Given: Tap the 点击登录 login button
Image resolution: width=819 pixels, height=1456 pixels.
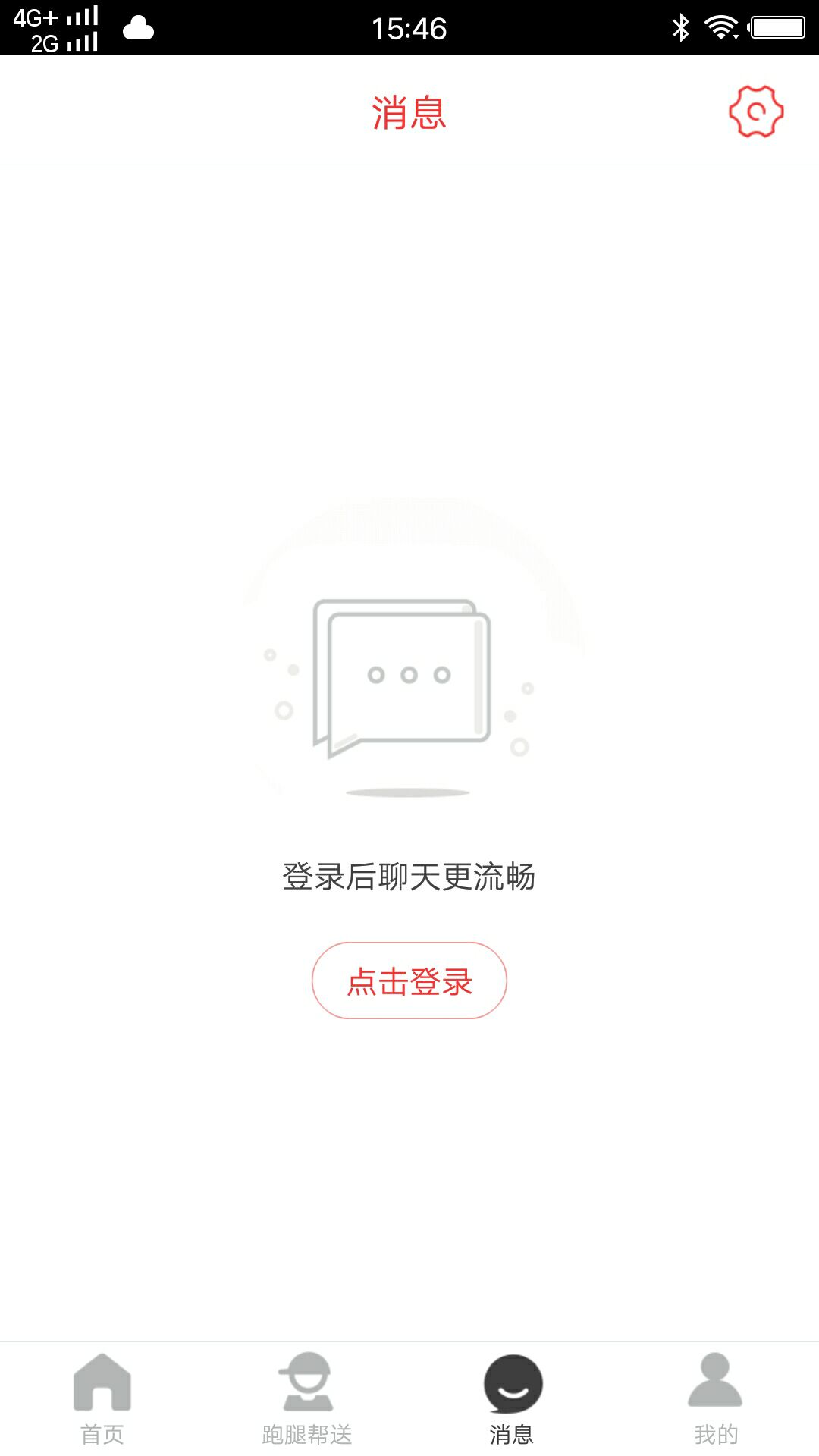Looking at the screenshot, I should click(x=409, y=981).
